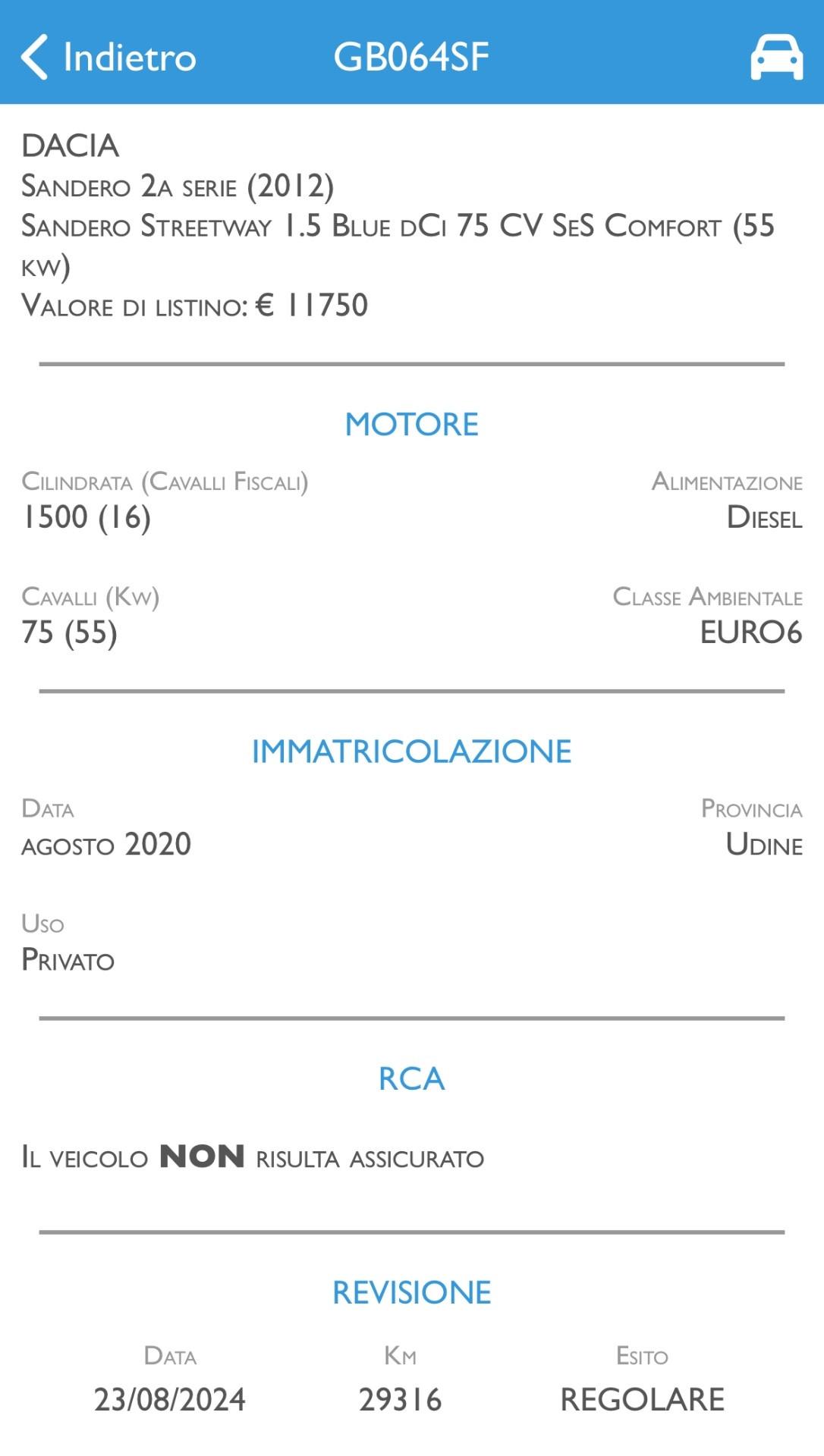824x1456 pixels.
Task: Tap the Valore di listino price
Action: (x=194, y=306)
